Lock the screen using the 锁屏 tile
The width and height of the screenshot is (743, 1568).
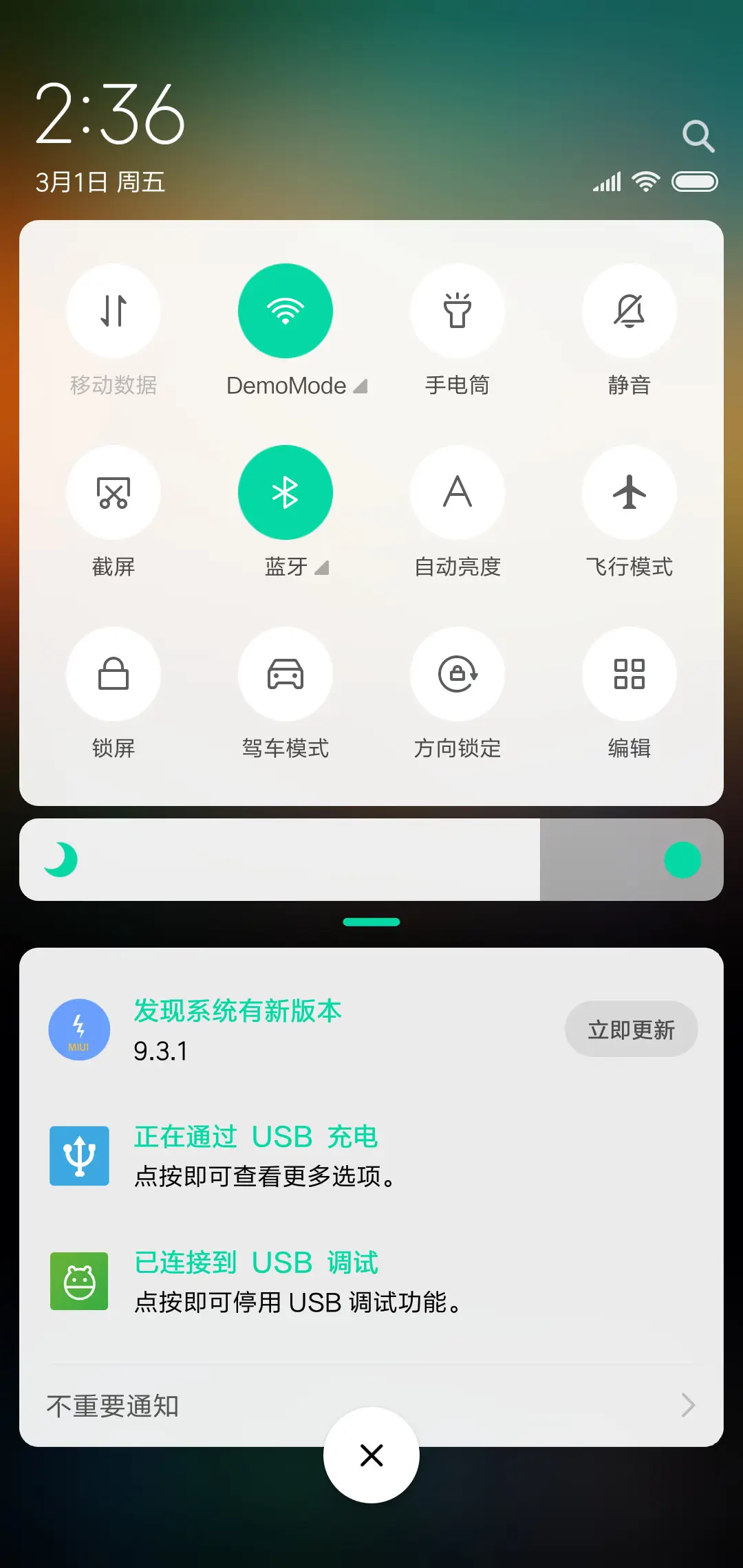click(x=114, y=675)
